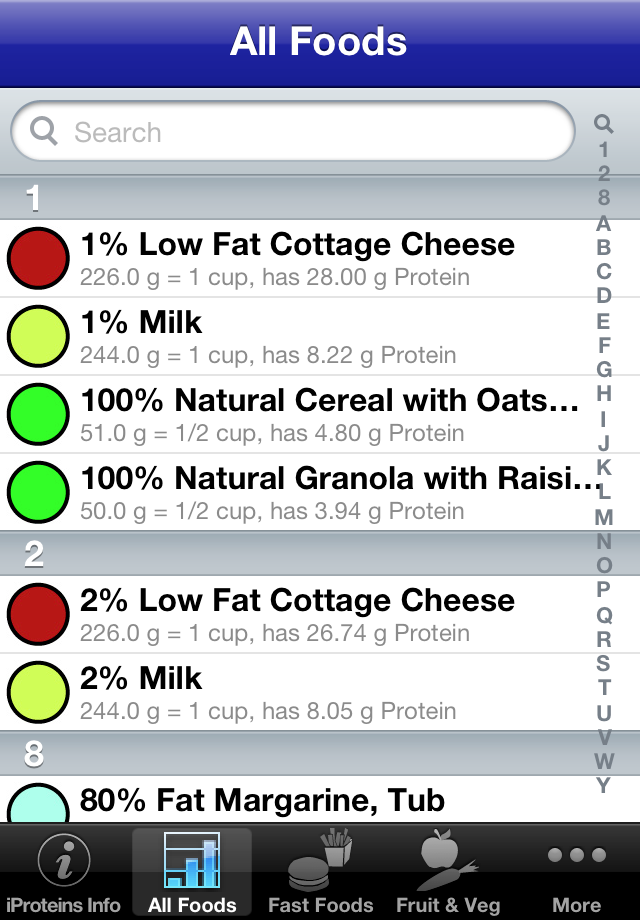
Task: Select the All Foods tab
Action: [192, 872]
